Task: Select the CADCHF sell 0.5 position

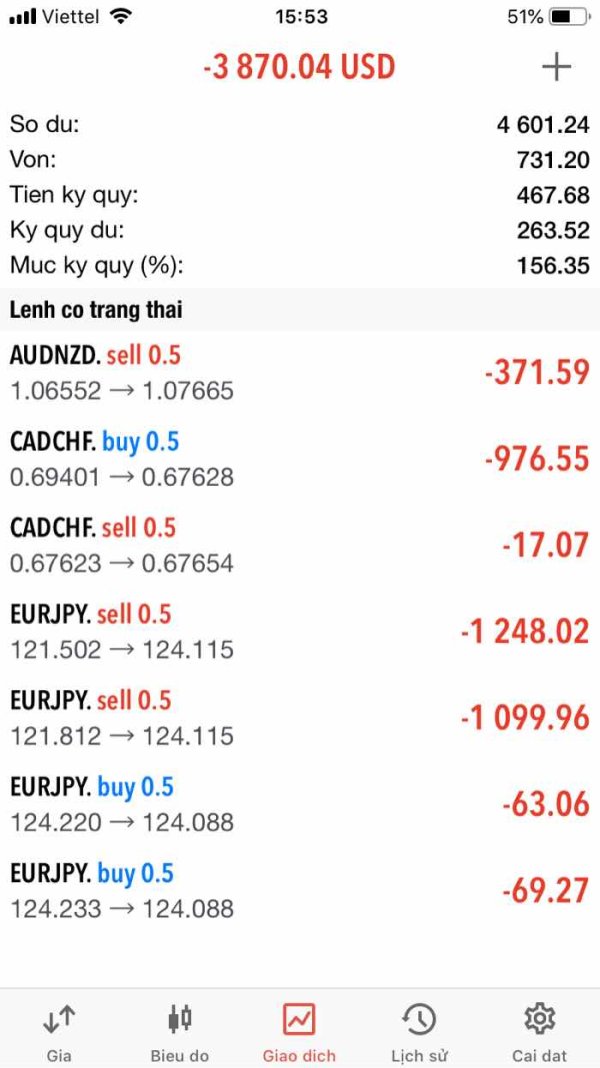Action: pyautogui.click(x=300, y=545)
